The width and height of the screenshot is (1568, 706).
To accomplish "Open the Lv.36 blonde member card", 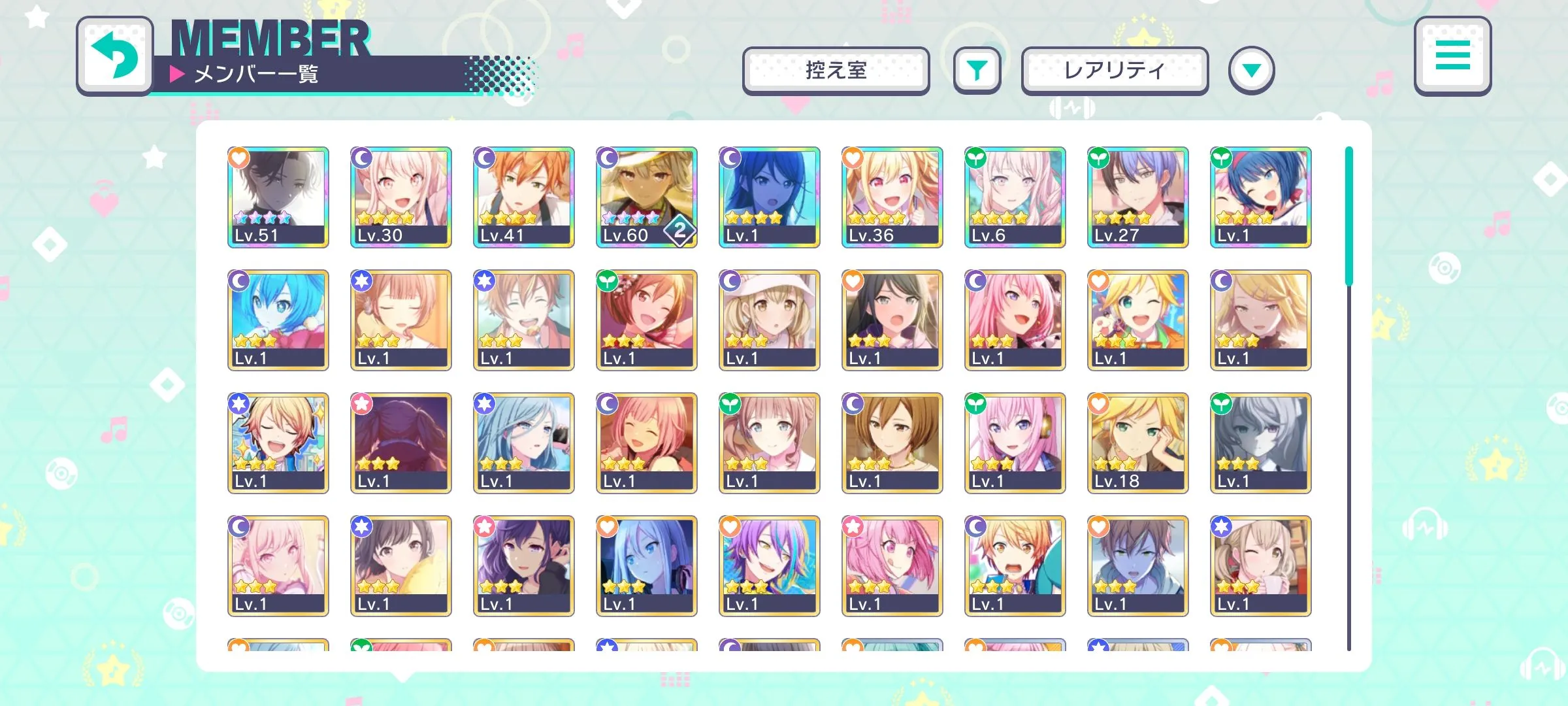I will (x=892, y=197).
